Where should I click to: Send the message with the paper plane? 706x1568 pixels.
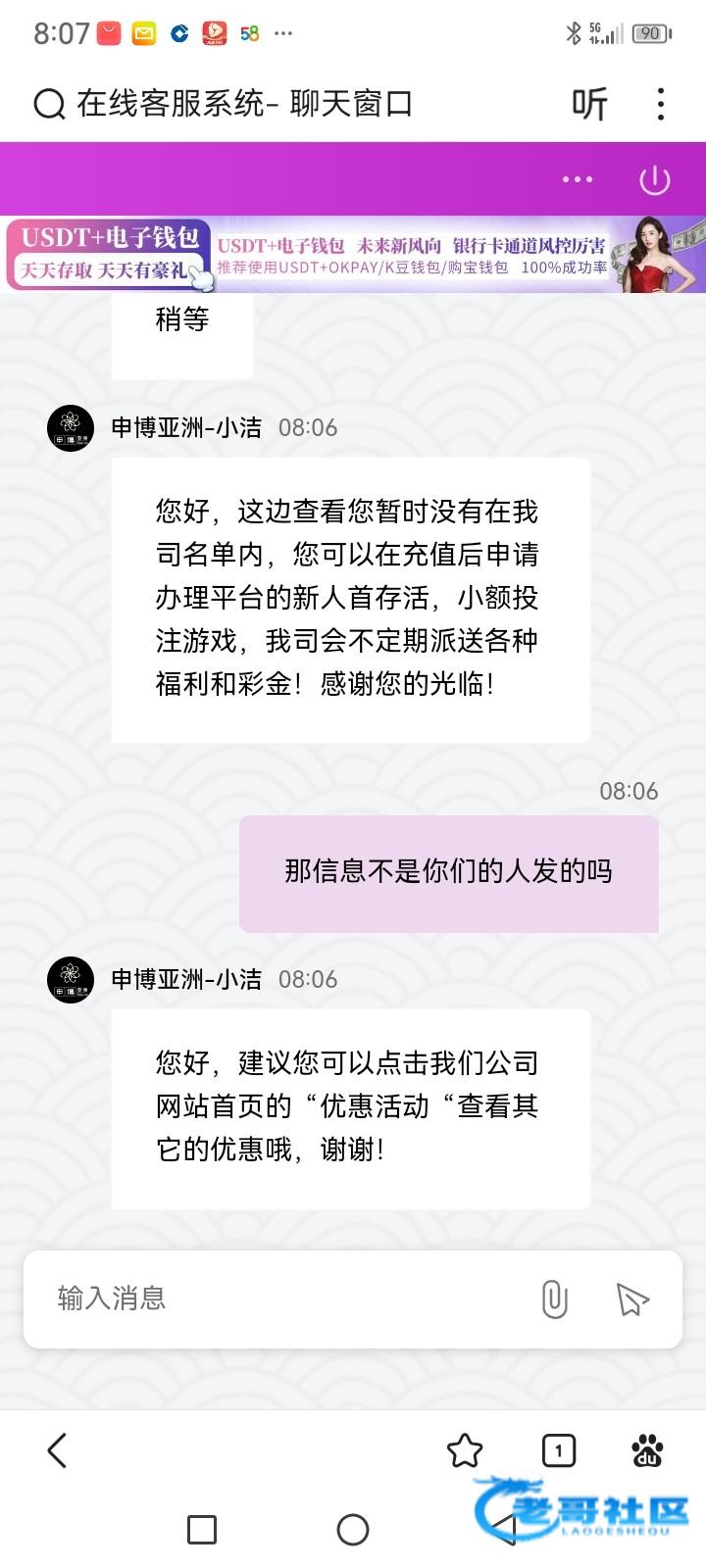tap(632, 1299)
